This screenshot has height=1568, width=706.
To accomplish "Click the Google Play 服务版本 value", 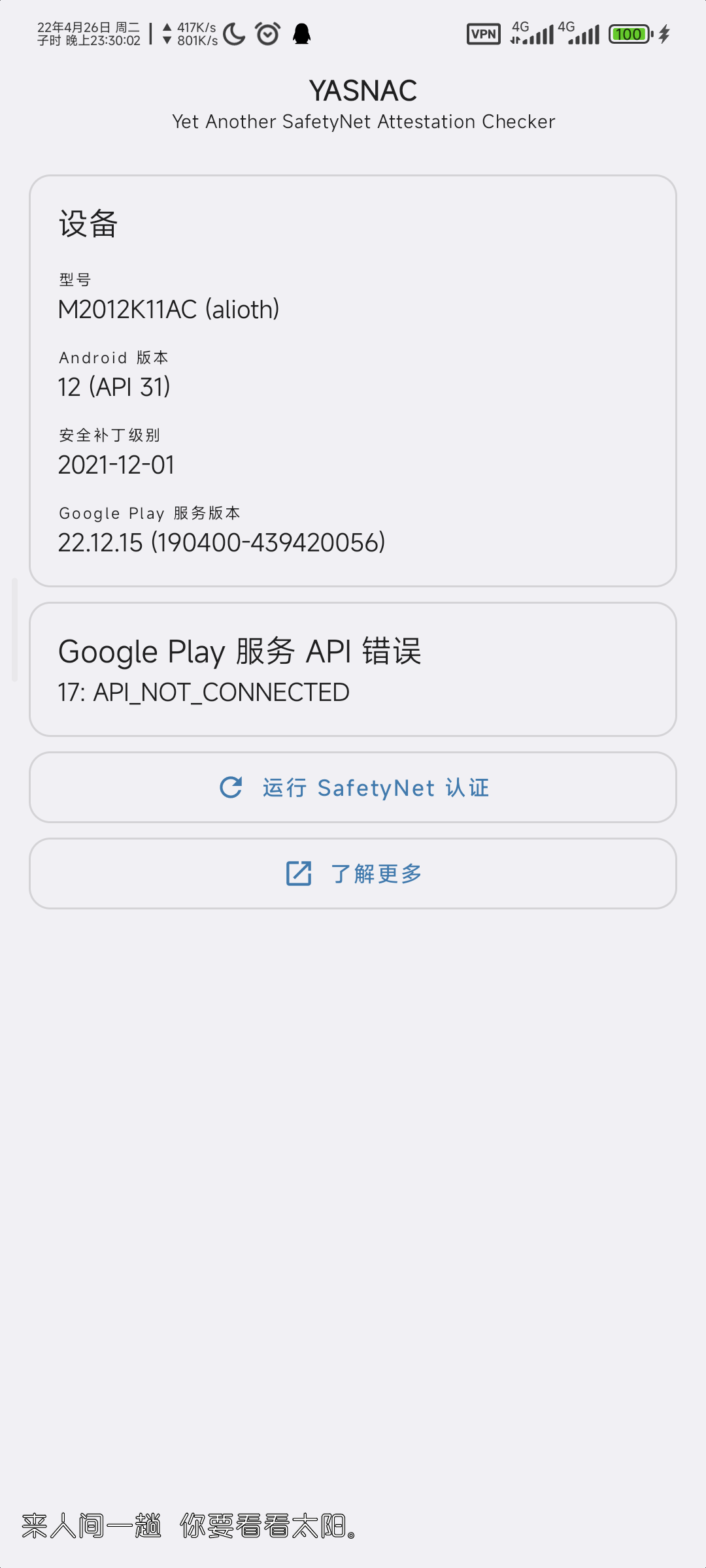I will click(x=222, y=541).
